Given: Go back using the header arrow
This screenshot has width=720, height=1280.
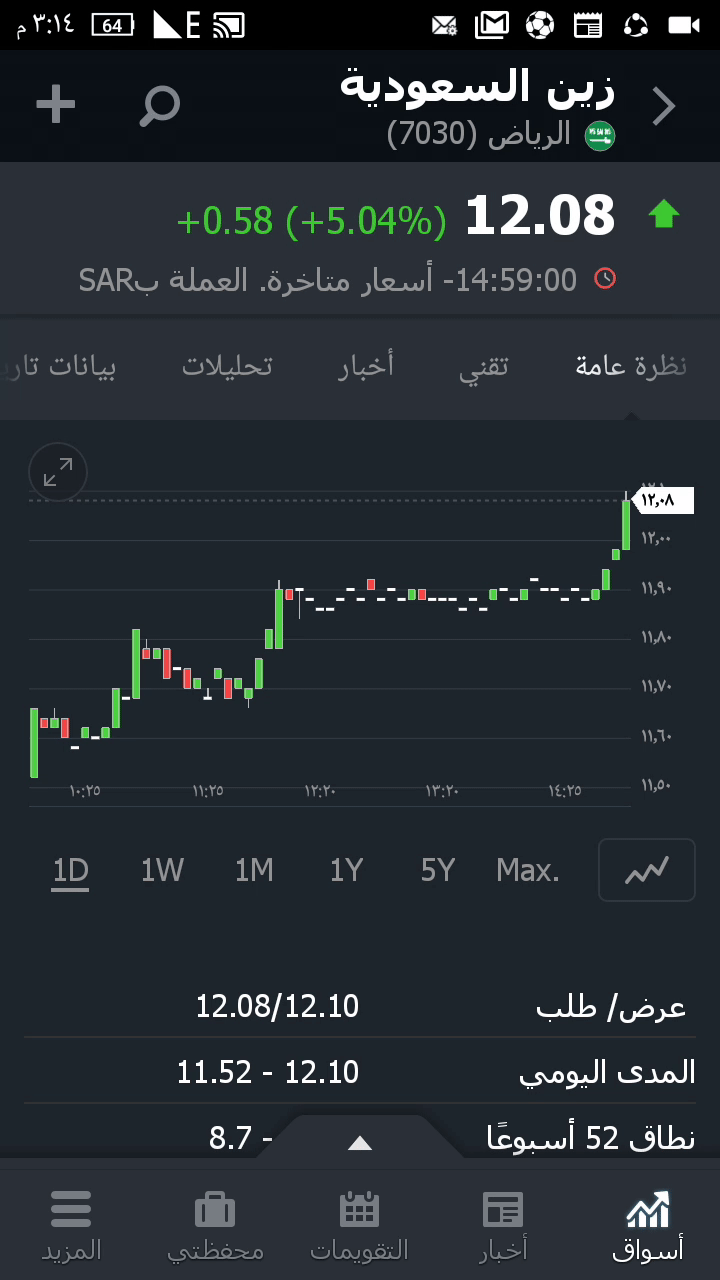Looking at the screenshot, I should click(664, 105).
